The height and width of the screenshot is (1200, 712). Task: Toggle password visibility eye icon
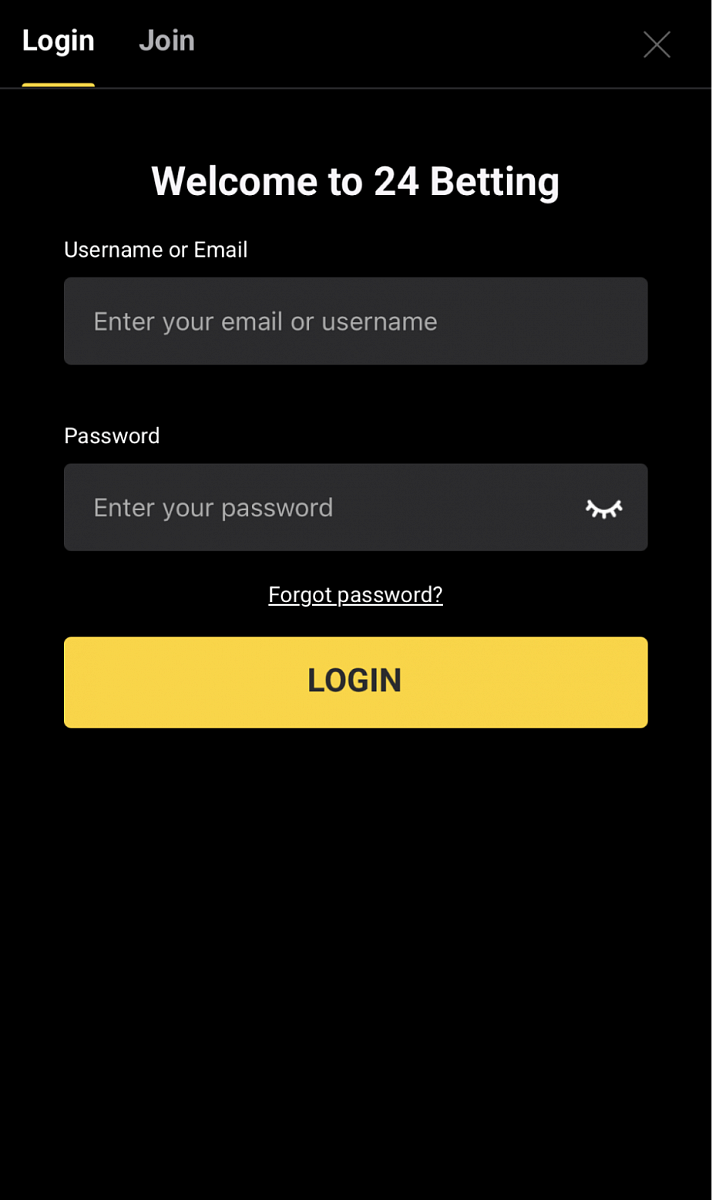tap(603, 508)
